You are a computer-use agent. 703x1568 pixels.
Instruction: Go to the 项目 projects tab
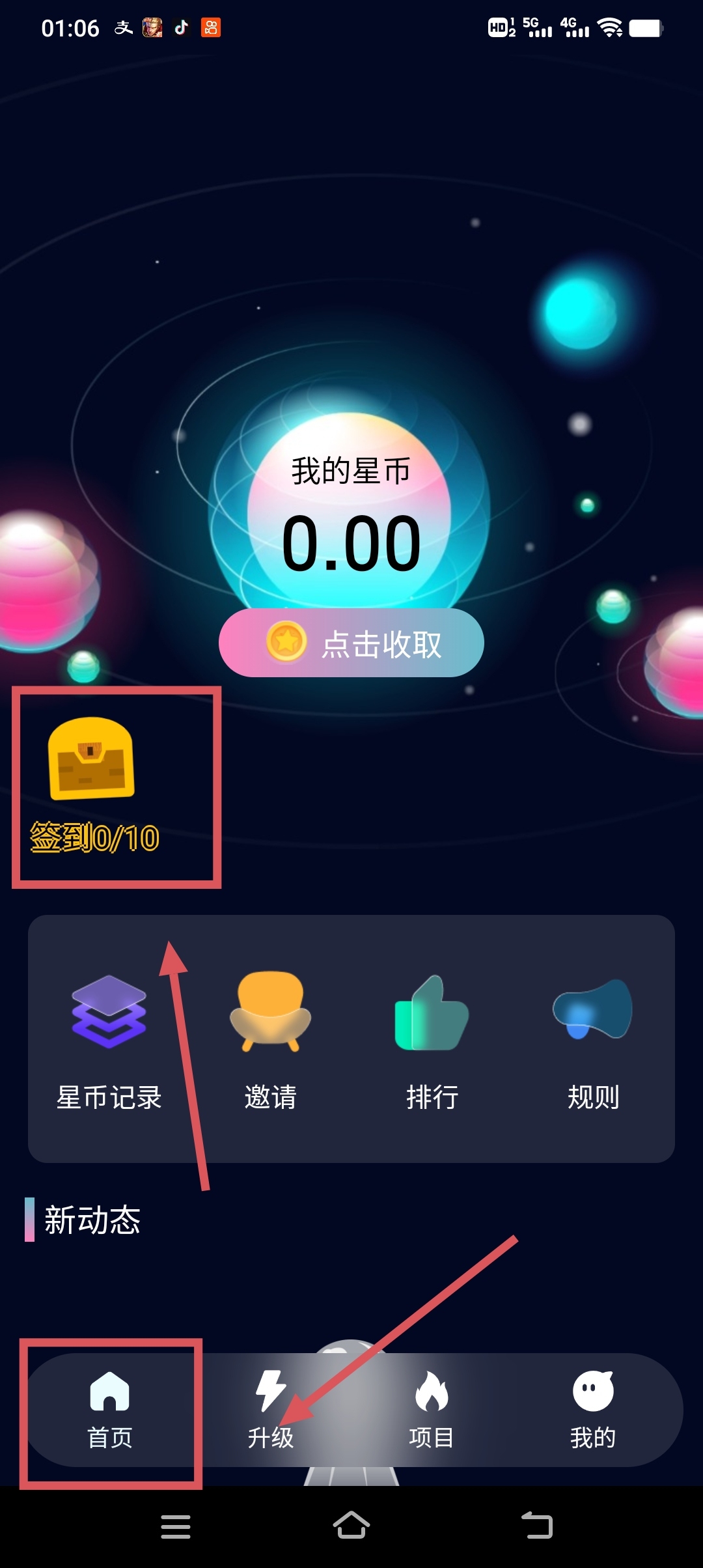432,1409
